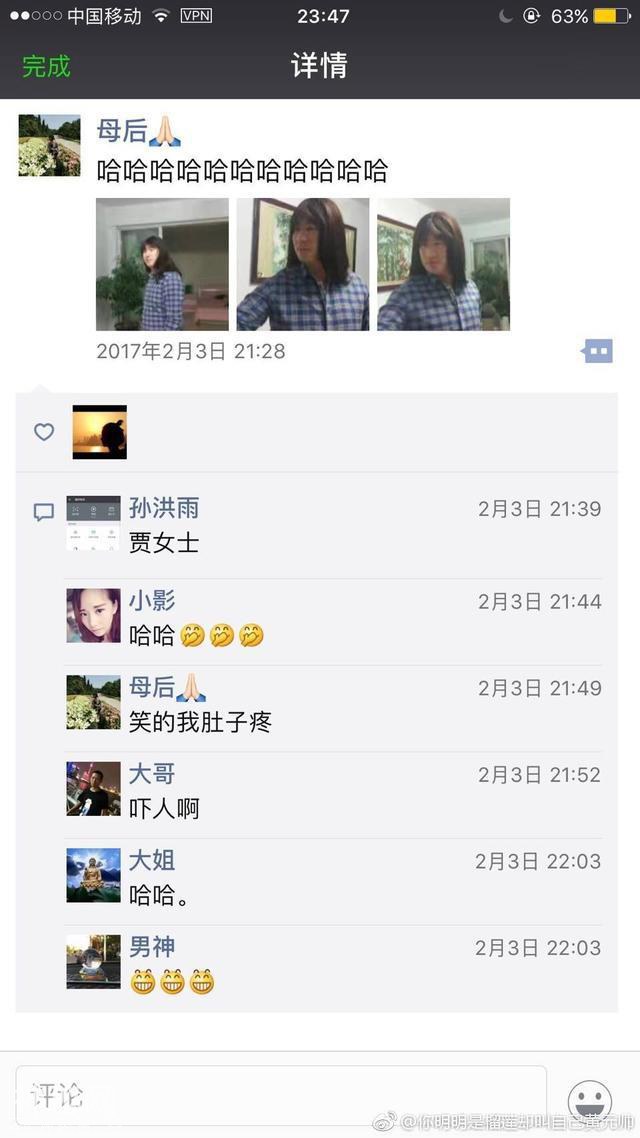Screen dimensions: 640x1138
Task: Open the first photo in 母后's post
Action: (x=162, y=264)
